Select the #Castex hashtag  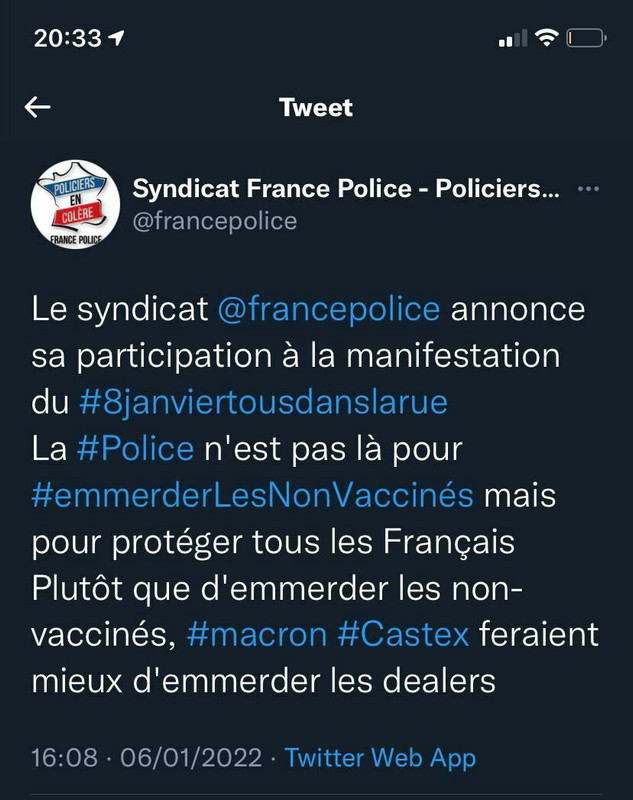[396, 634]
